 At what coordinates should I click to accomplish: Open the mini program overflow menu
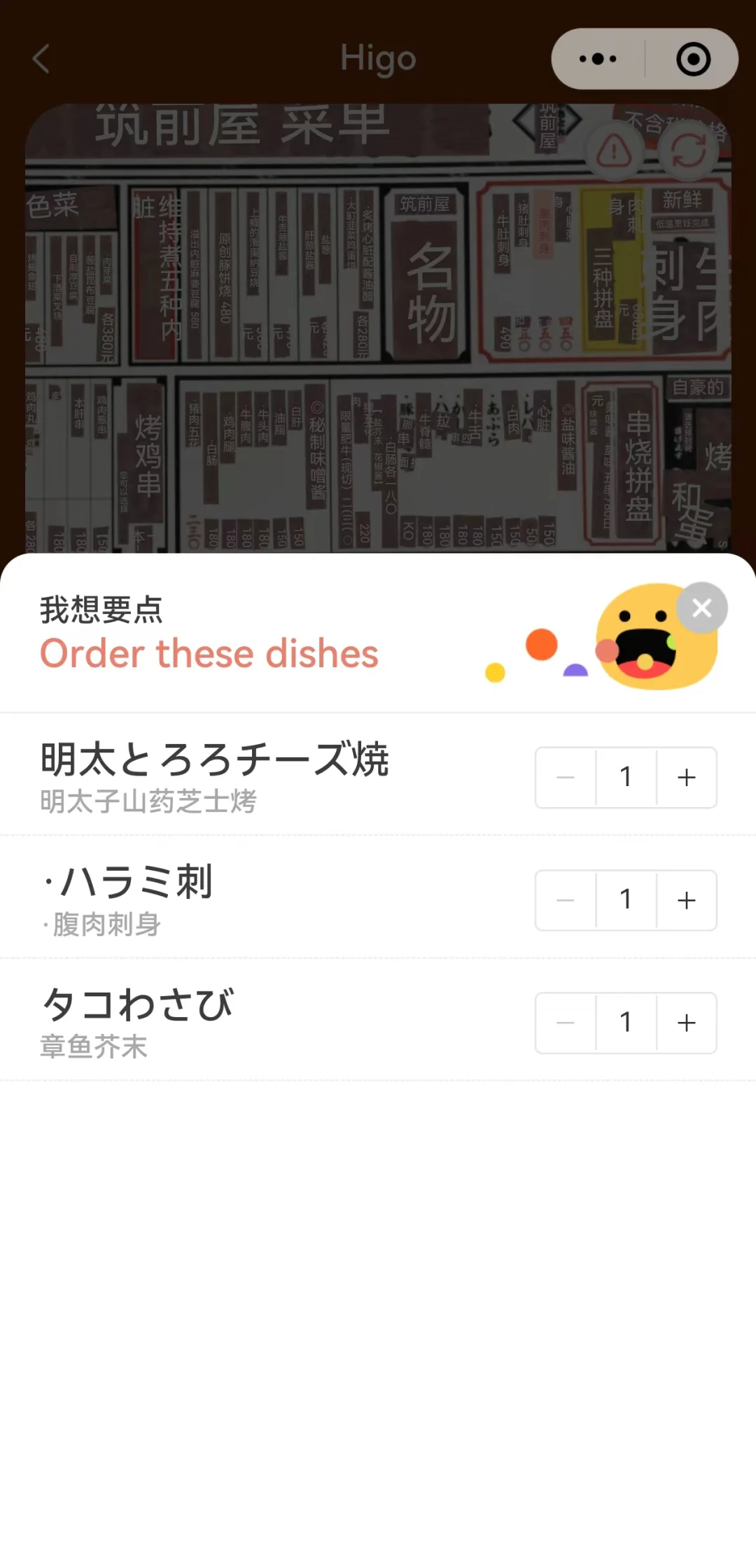(598, 59)
